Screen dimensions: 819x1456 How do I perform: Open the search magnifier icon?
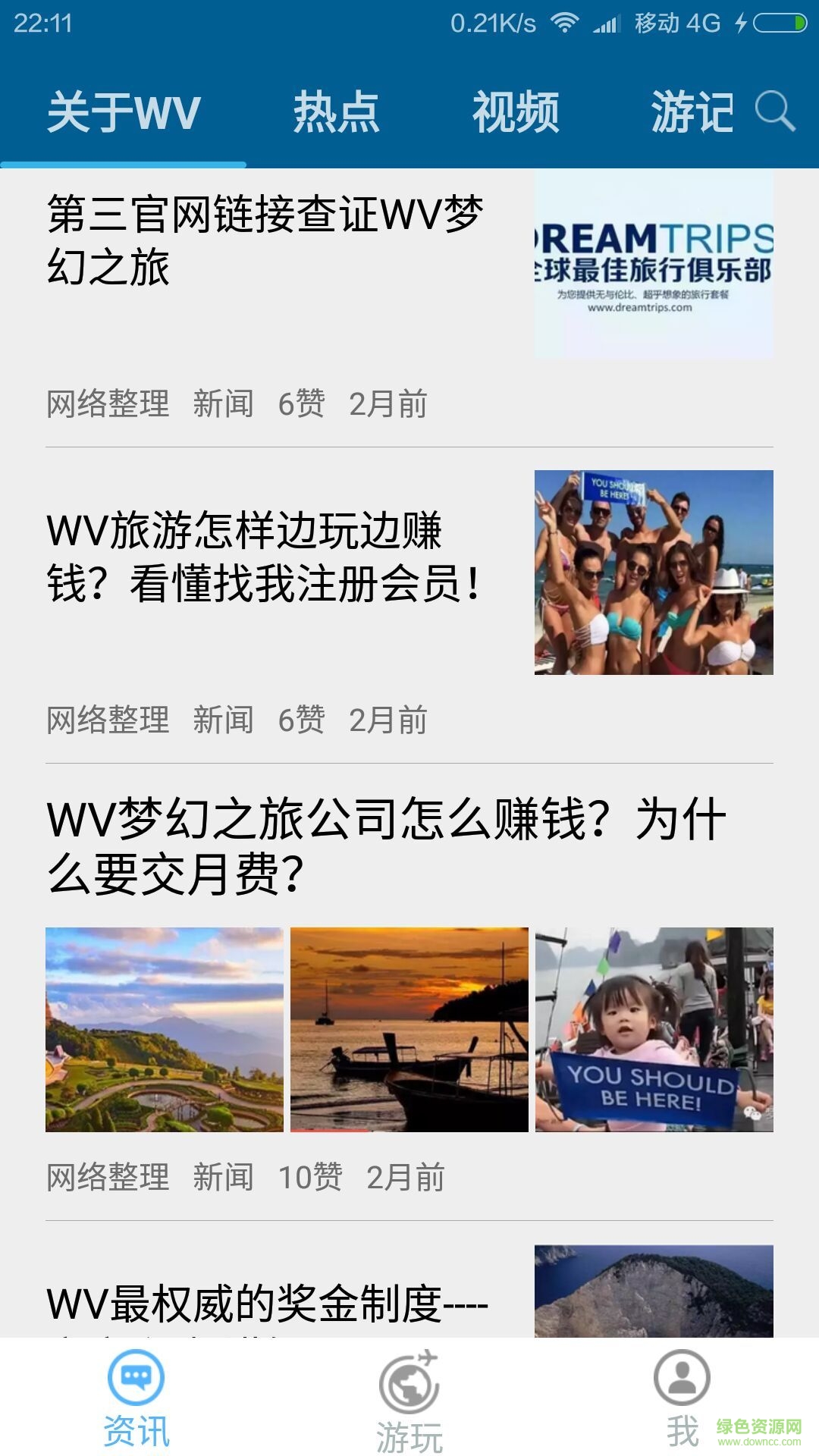point(775,112)
